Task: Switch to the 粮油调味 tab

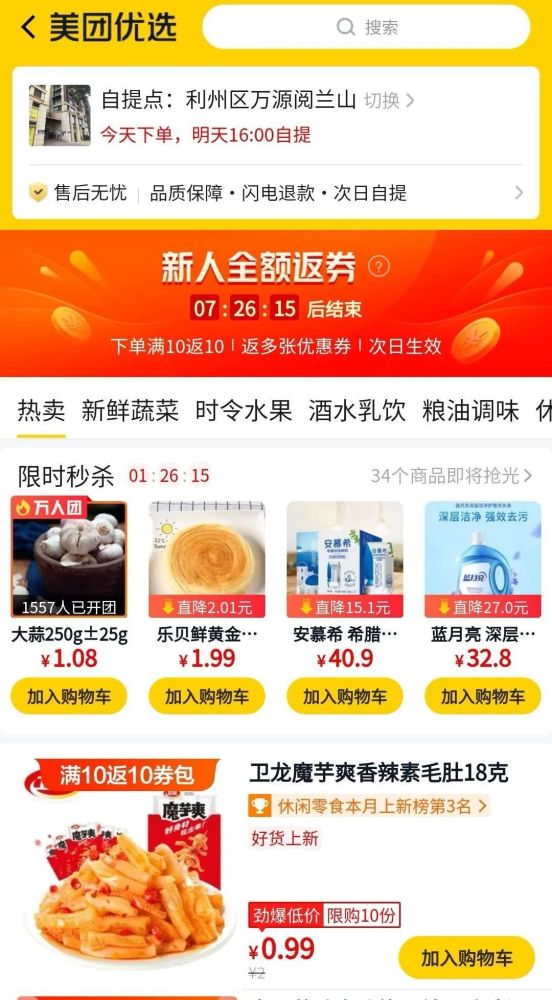Action: click(x=470, y=411)
